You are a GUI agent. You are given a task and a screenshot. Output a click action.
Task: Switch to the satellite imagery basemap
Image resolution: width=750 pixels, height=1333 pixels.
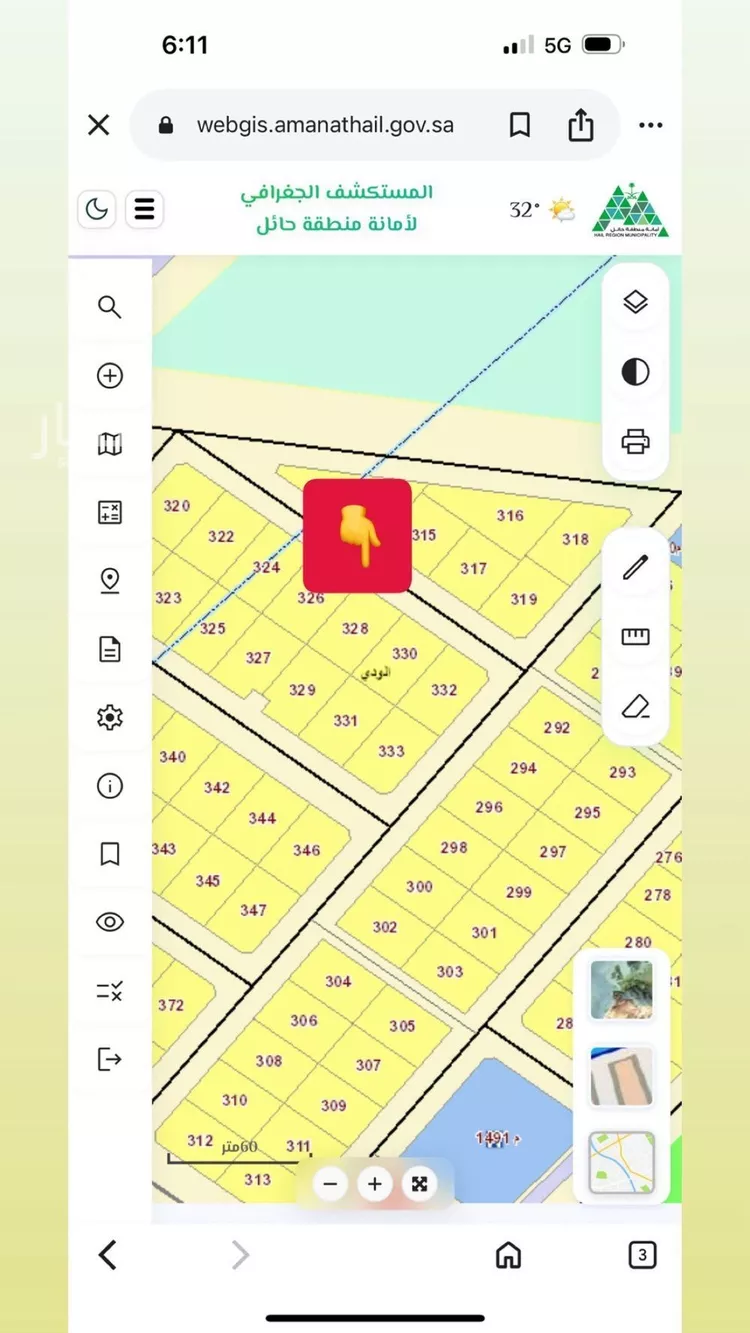(621, 990)
